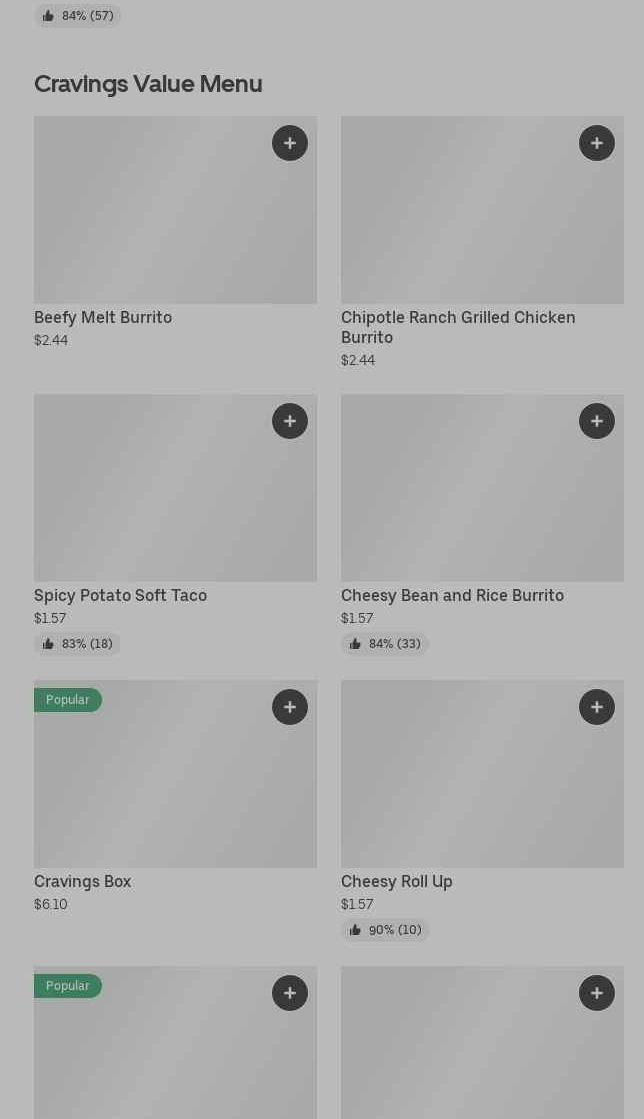Add Chipotle Ranch Grilled Chicken Burrito to cart

click(597, 143)
